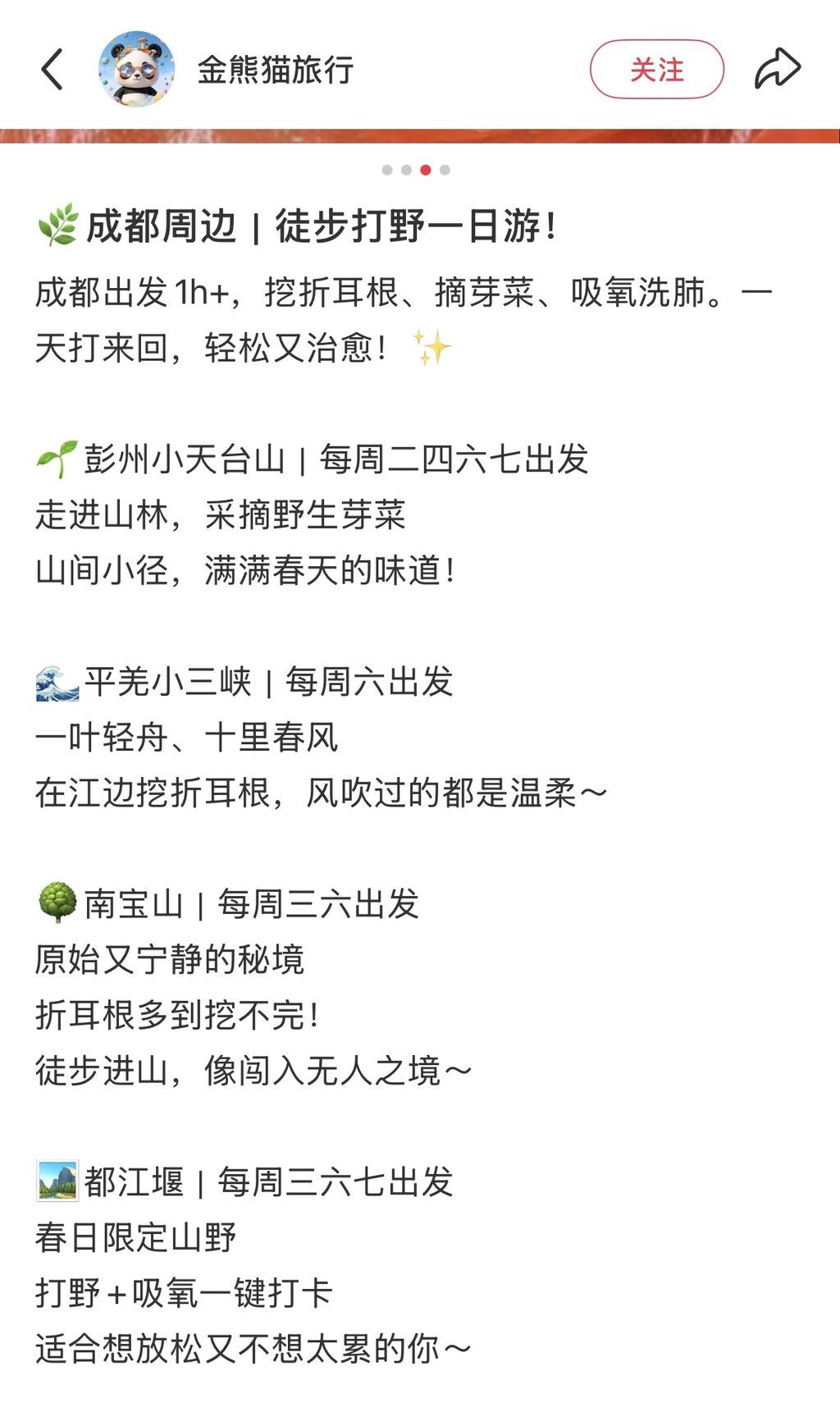Screen dimensions: 840x1403
Task: Follow 金熊猫旅行 with the 关注 button
Action: [x=656, y=70]
